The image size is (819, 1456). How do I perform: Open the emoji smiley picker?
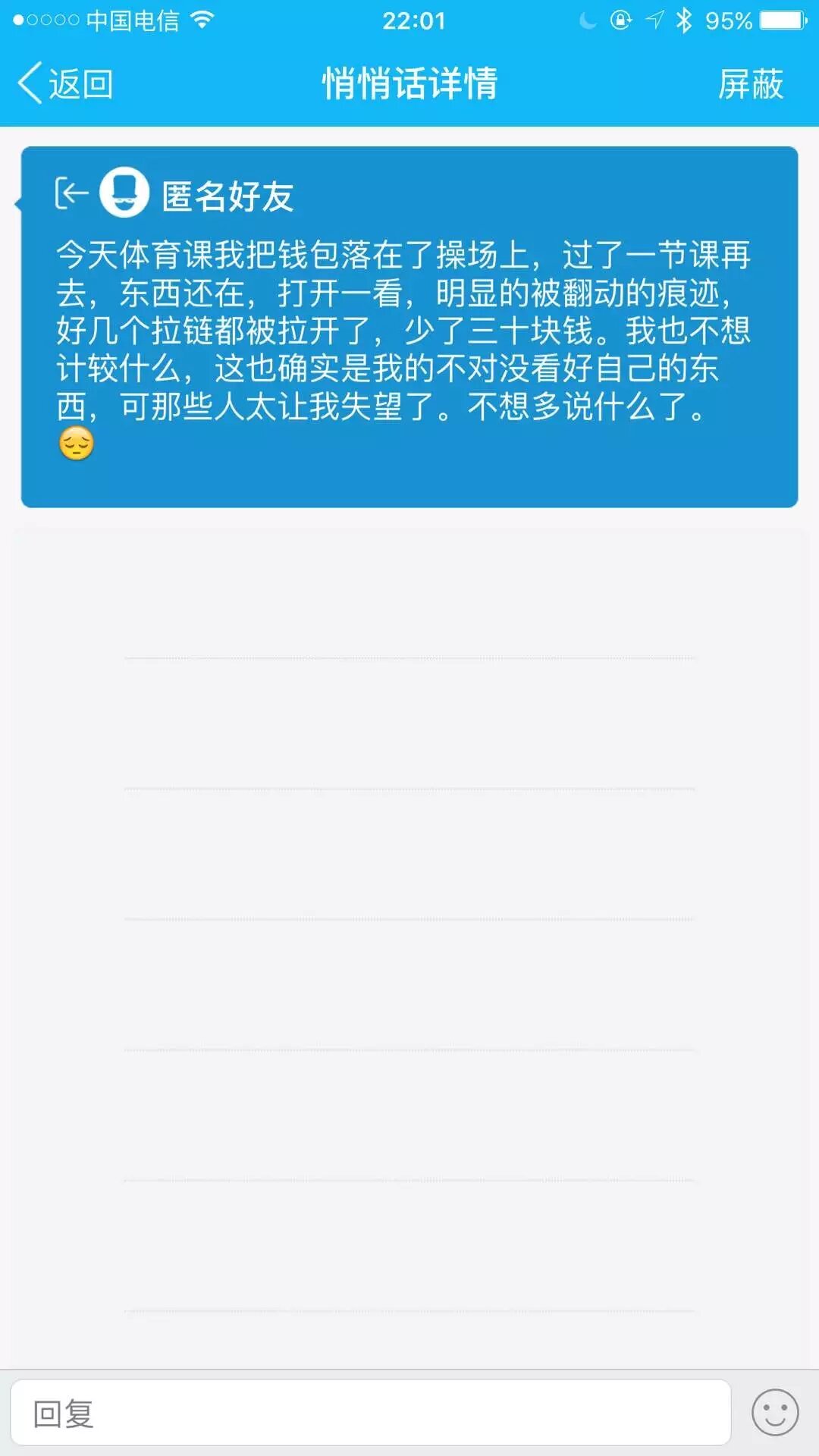click(774, 1413)
